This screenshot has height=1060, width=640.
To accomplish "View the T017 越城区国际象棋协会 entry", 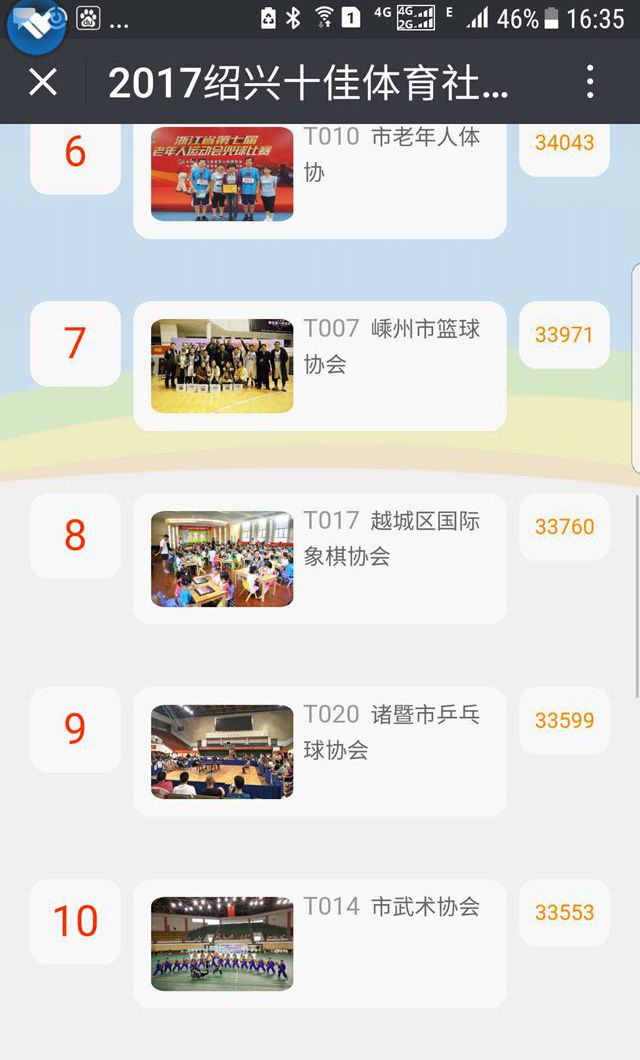I will click(x=320, y=558).
